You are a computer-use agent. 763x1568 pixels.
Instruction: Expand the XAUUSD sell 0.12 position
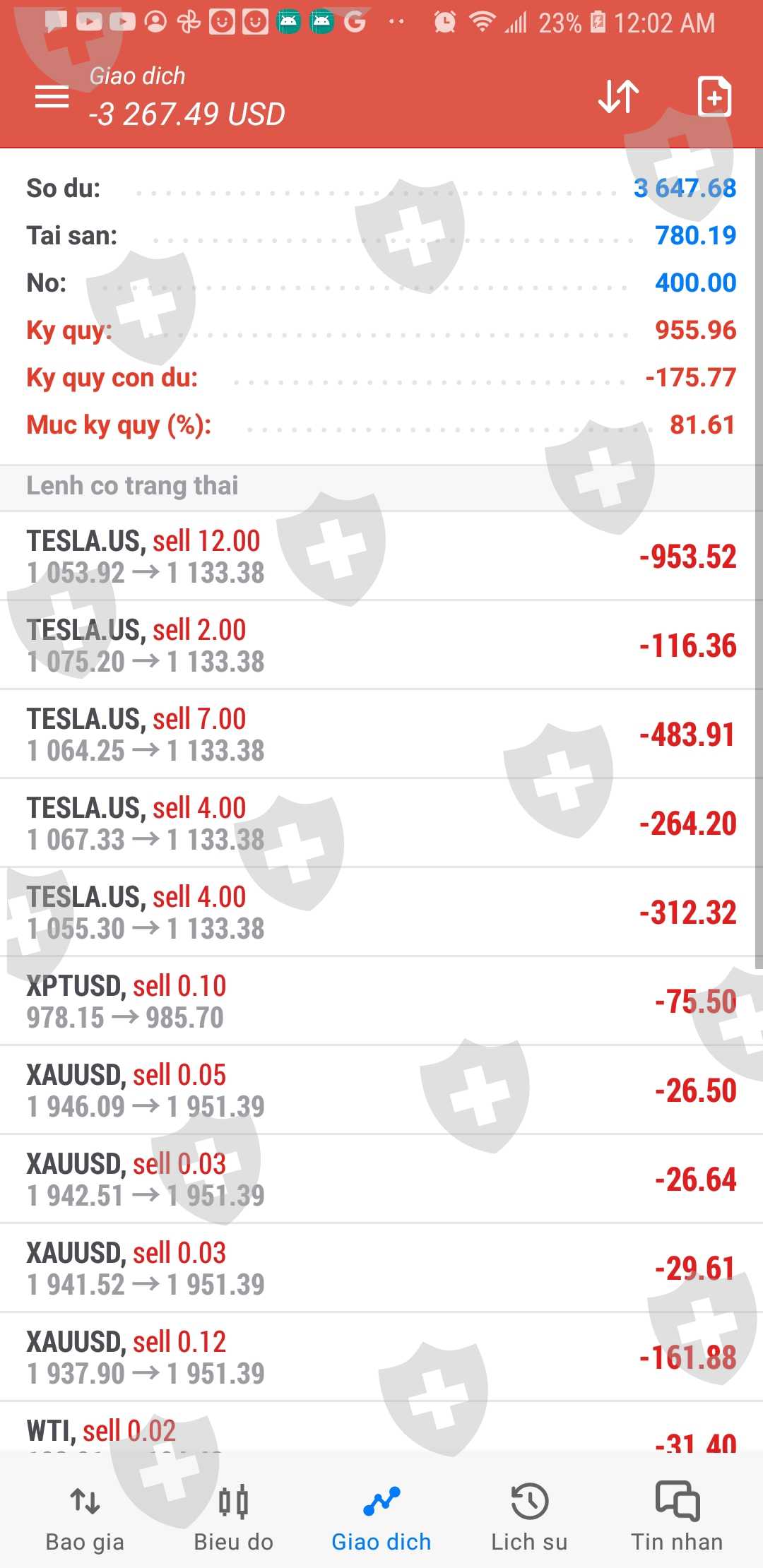[x=381, y=1358]
